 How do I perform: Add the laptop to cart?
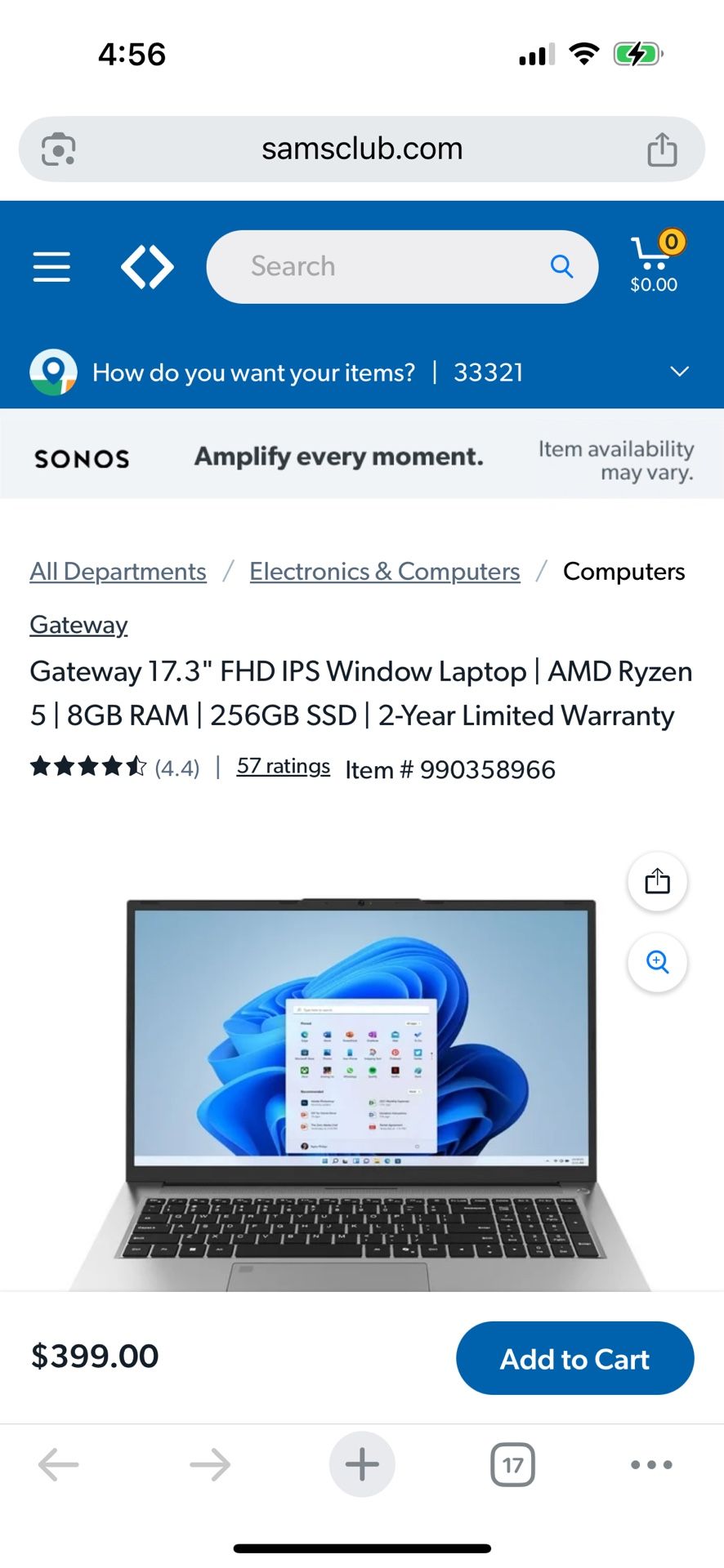click(574, 1359)
